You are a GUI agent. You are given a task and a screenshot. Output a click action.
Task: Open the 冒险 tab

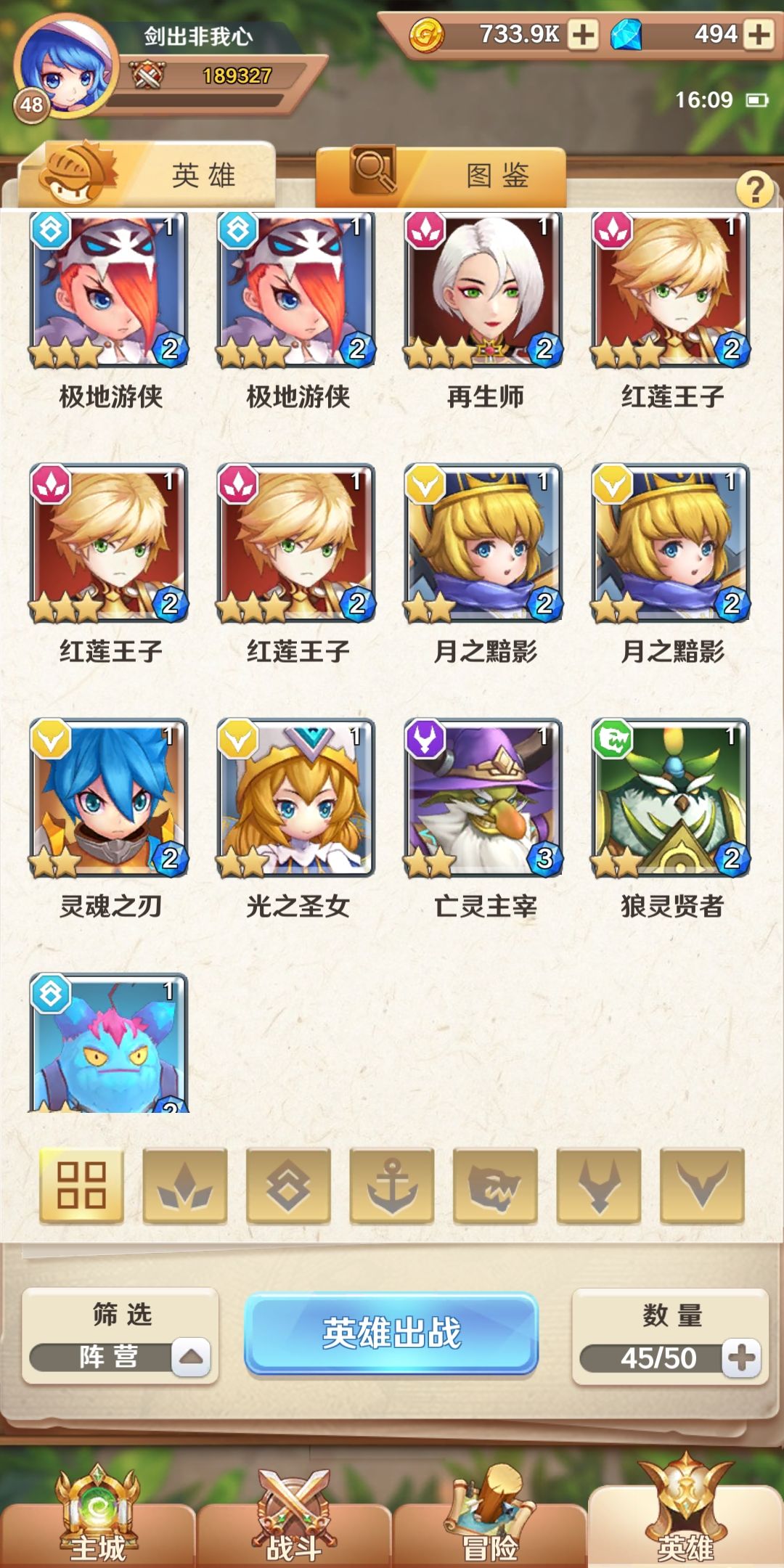[490, 1517]
